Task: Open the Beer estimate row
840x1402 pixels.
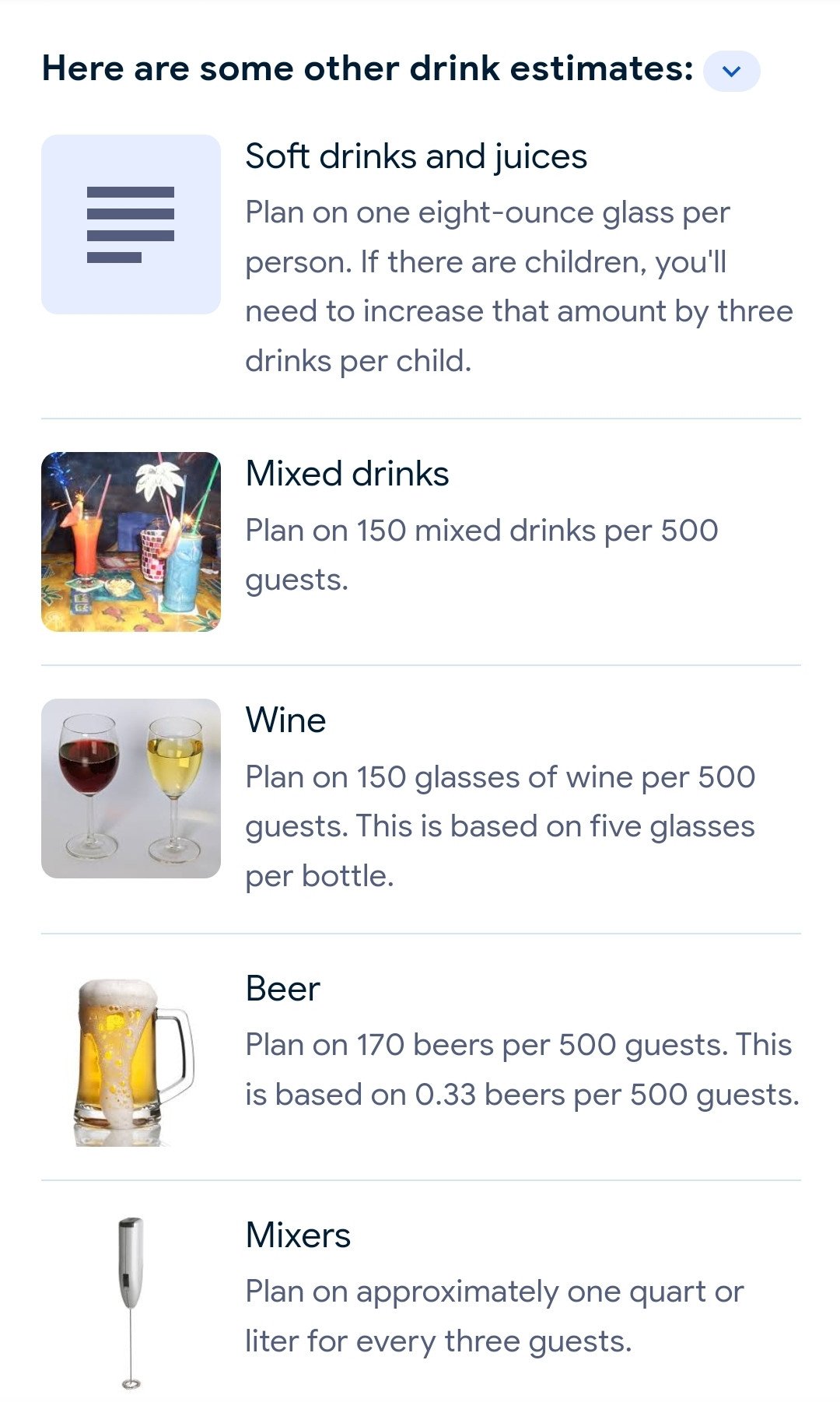Action: pyautogui.click(x=421, y=1057)
